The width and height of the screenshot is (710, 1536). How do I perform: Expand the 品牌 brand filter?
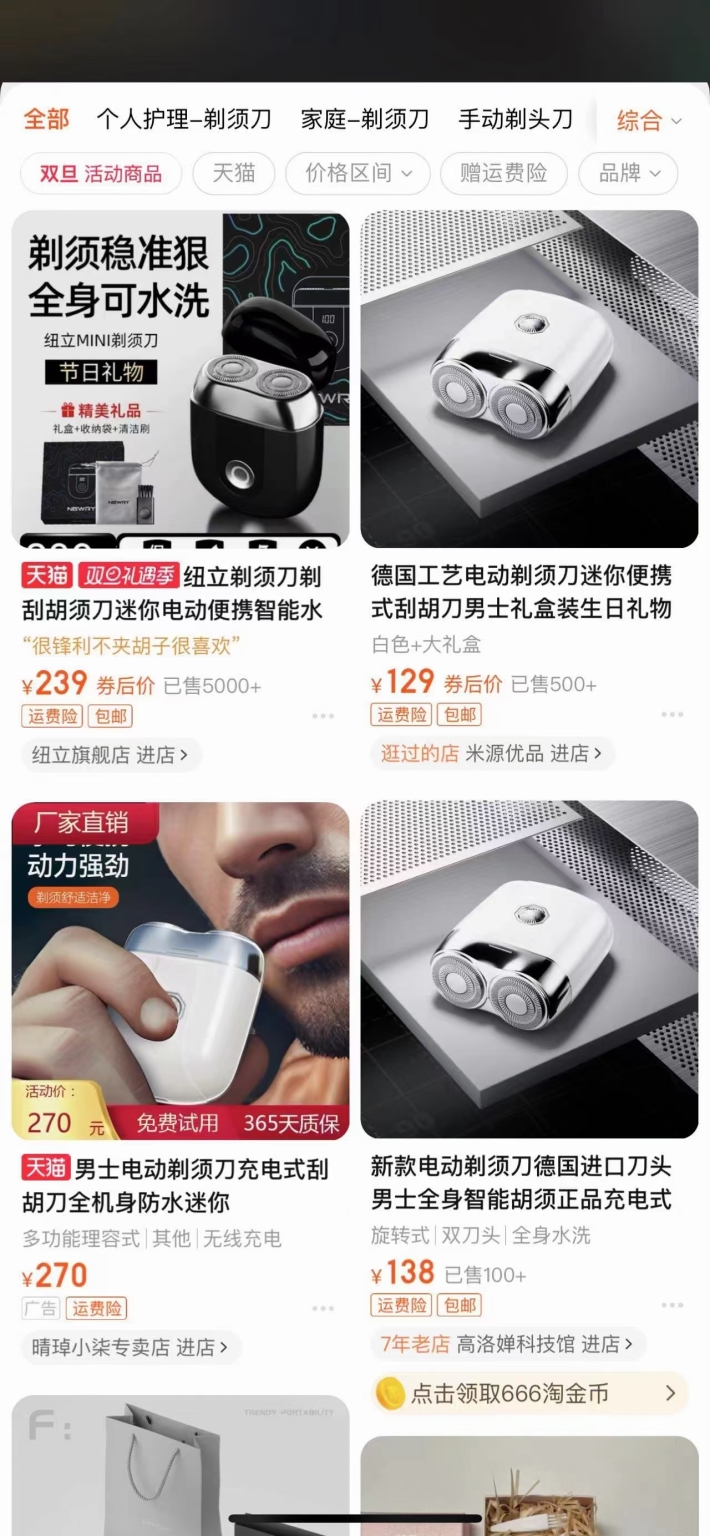tap(629, 174)
